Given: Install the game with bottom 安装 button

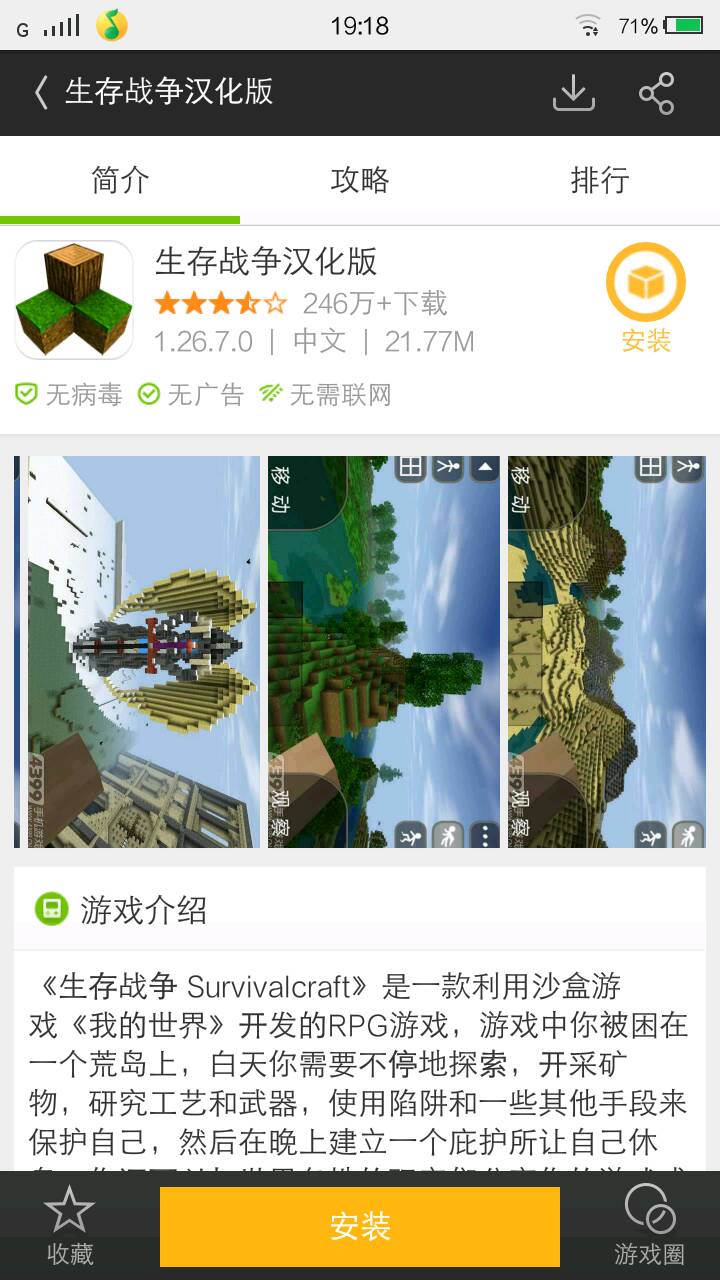Looking at the screenshot, I should 360,1227.
